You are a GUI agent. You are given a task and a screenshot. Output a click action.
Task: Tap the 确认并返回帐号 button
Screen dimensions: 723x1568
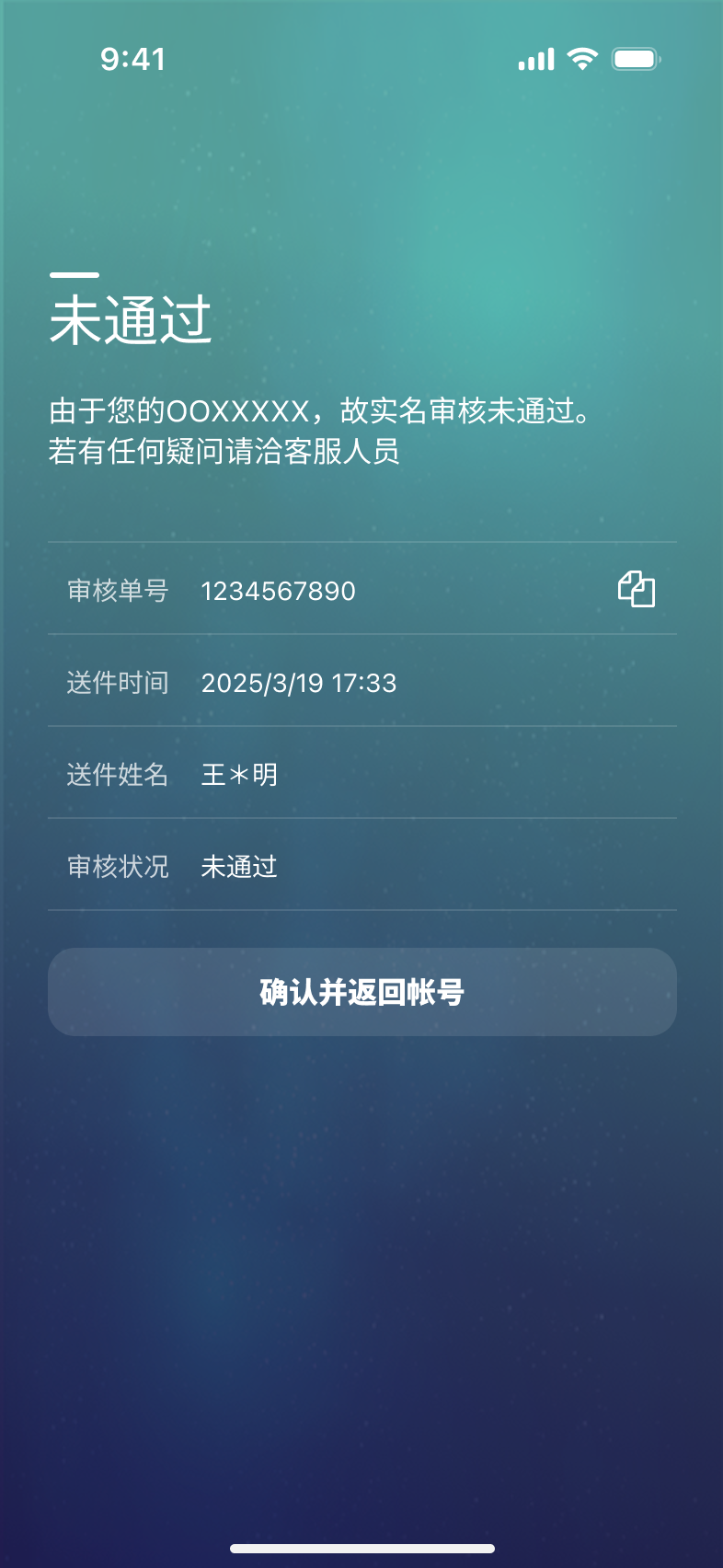click(x=361, y=992)
